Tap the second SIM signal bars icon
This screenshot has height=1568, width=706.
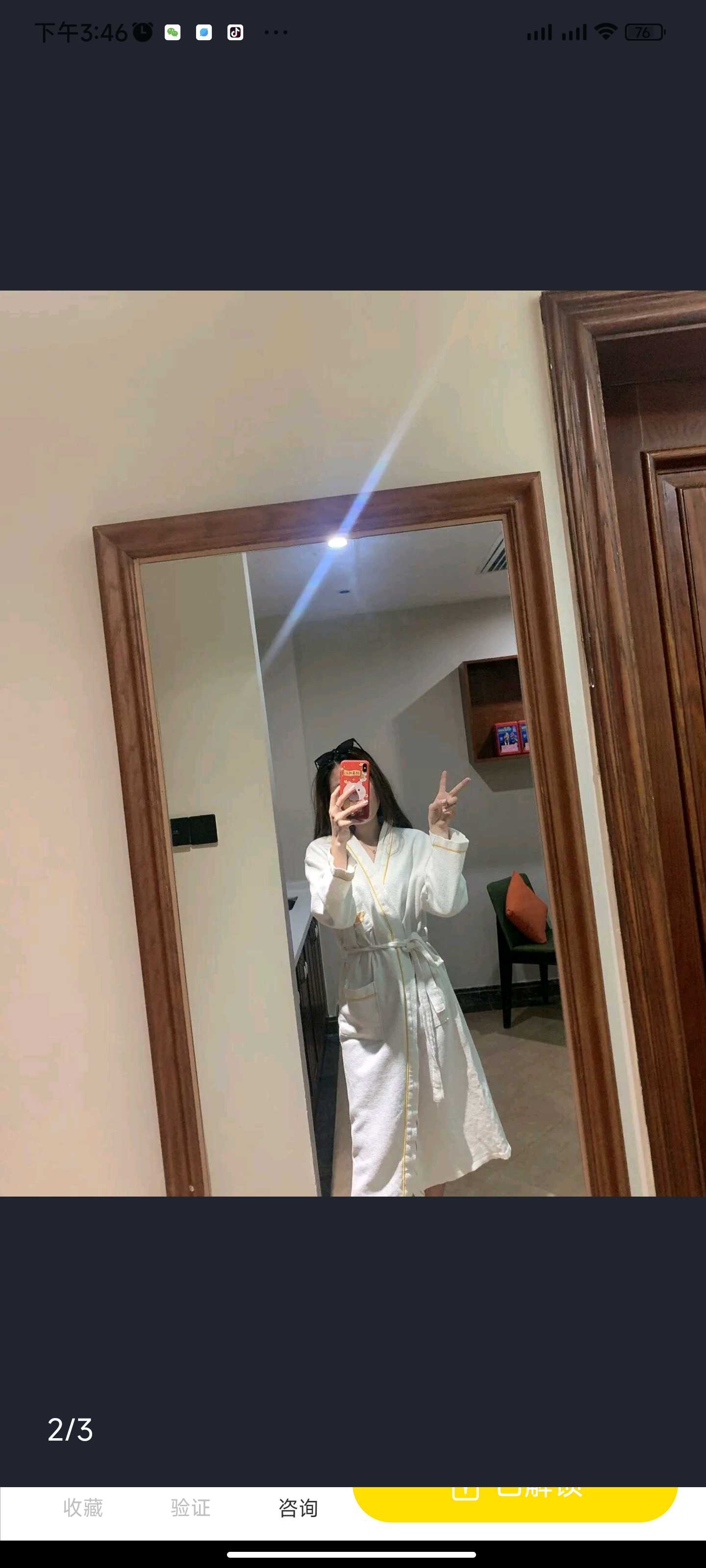pos(574,32)
